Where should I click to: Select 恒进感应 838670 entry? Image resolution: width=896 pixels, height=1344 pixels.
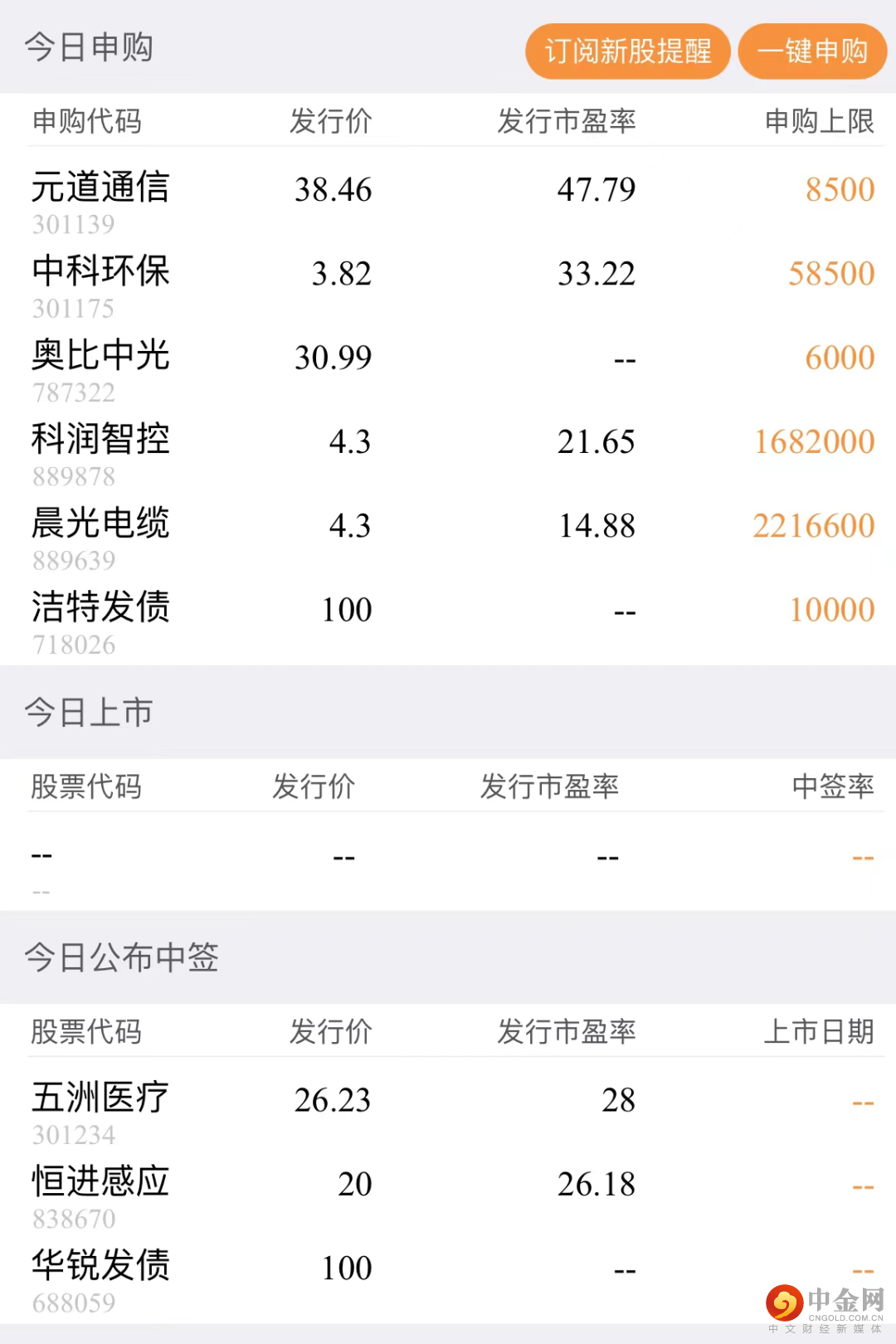[100, 1195]
